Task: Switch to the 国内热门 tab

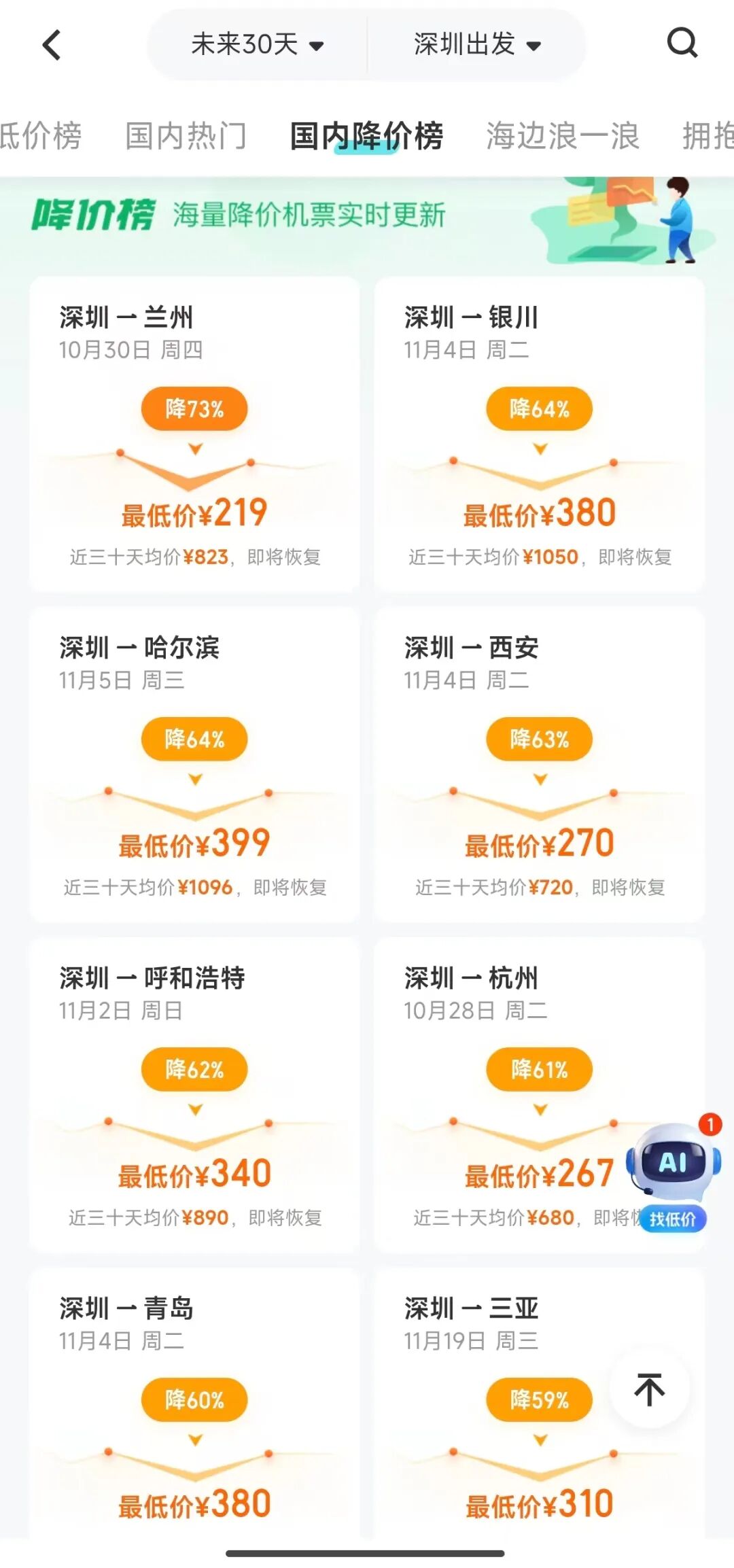Action: point(187,136)
